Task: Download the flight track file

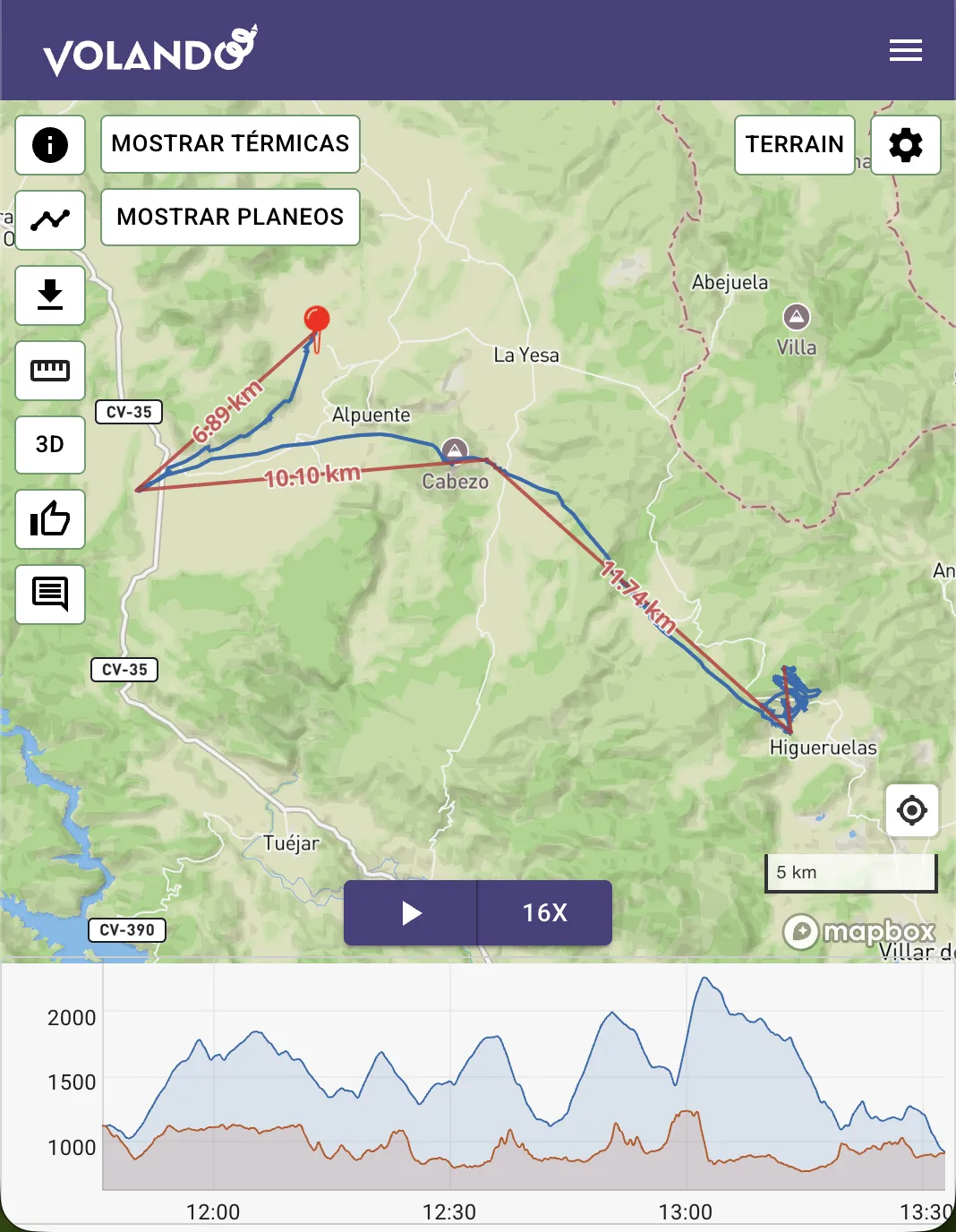Action: (x=49, y=295)
